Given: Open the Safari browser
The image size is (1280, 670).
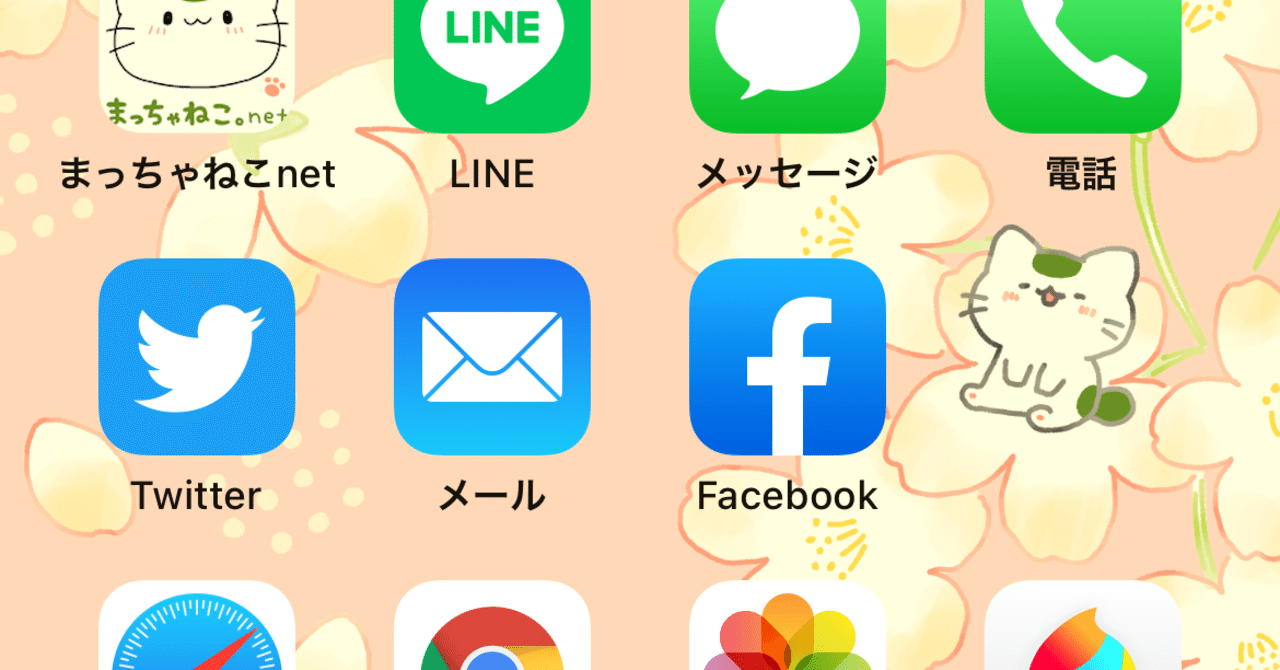Looking at the screenshot, I should pos(196,628).
